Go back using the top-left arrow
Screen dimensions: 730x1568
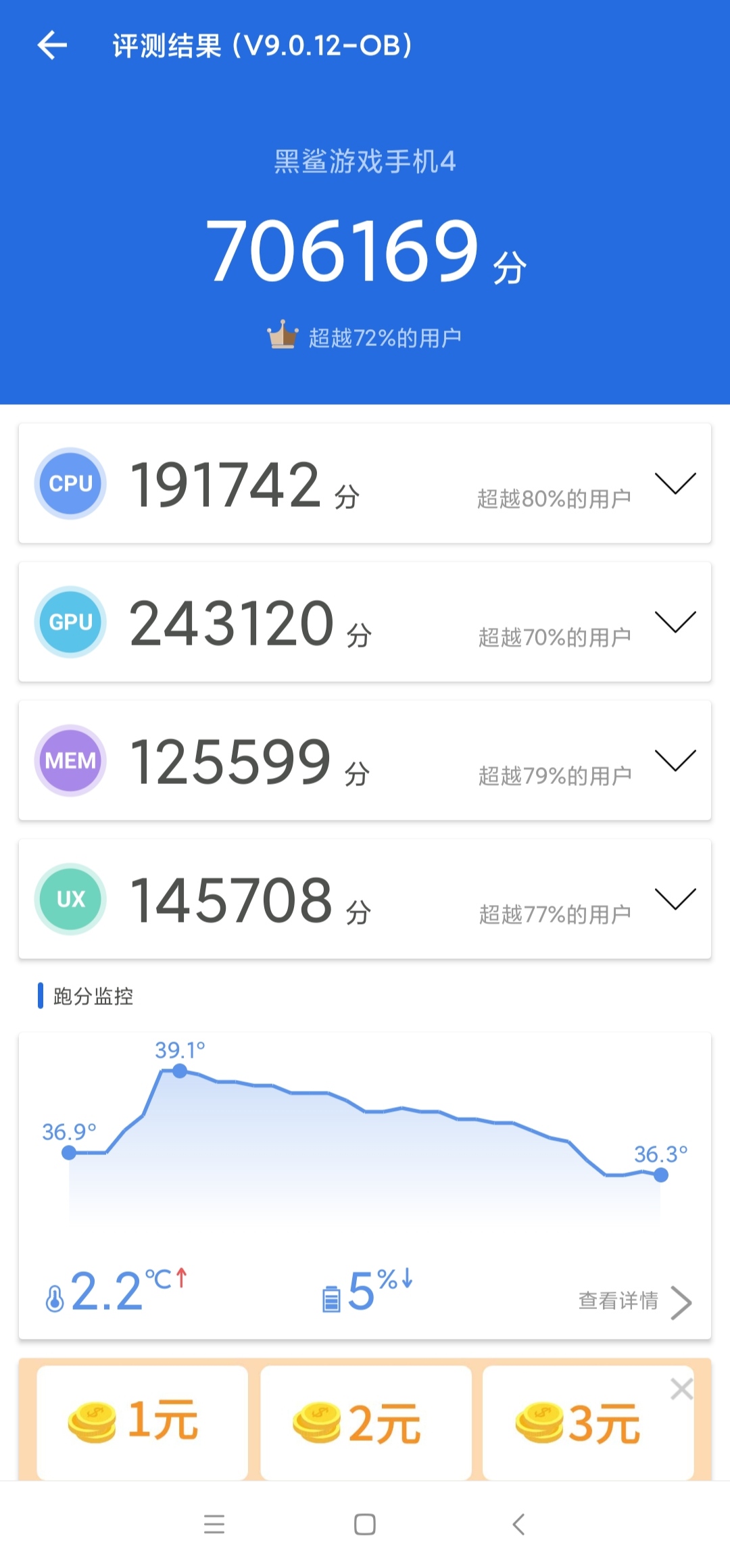click(52, 46)
